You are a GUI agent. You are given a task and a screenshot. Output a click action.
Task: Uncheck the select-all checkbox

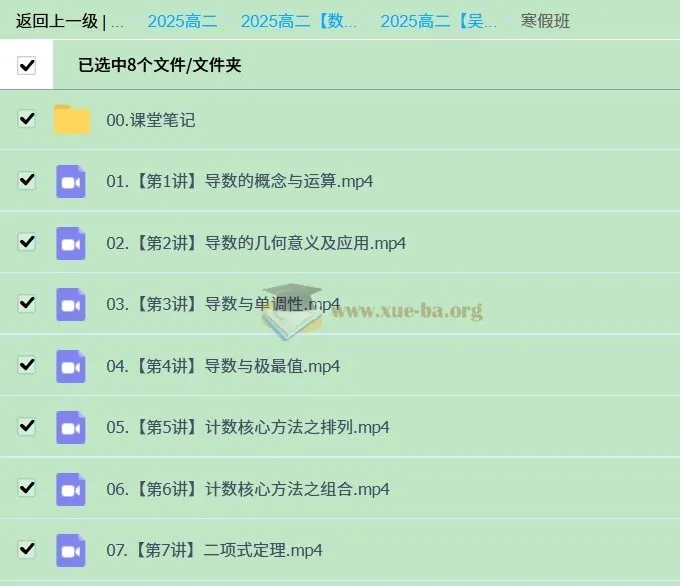click(x=27, y=66)
